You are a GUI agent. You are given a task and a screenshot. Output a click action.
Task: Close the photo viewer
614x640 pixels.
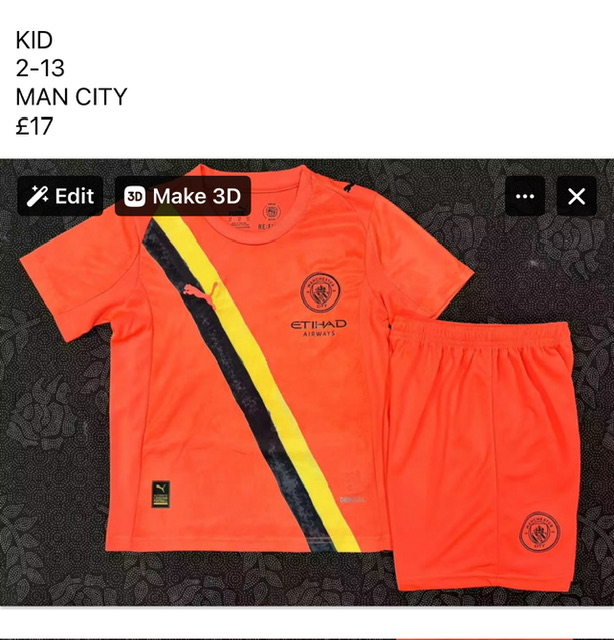tap(576, 196)
